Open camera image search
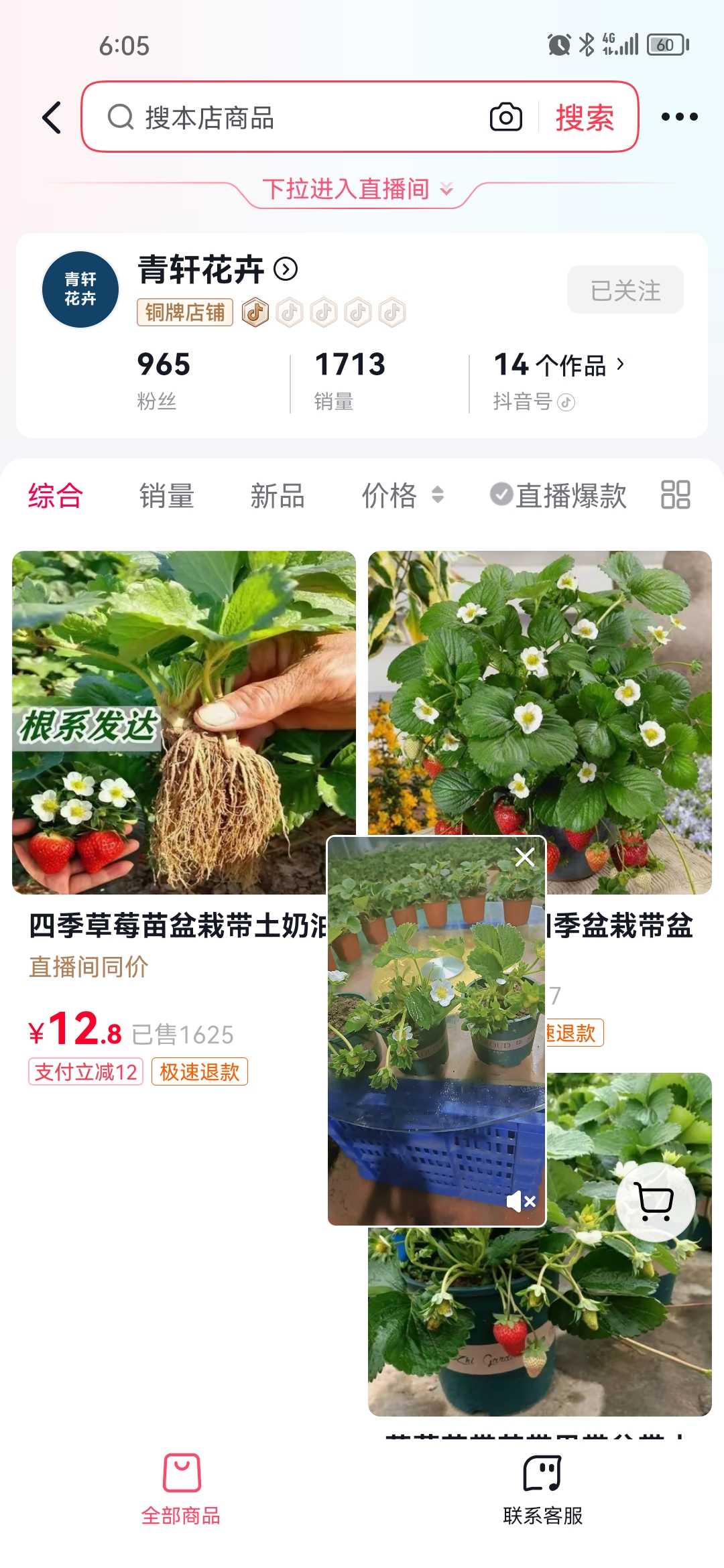724x1568 pixels. pyautogui.click(x=506, y=117)
